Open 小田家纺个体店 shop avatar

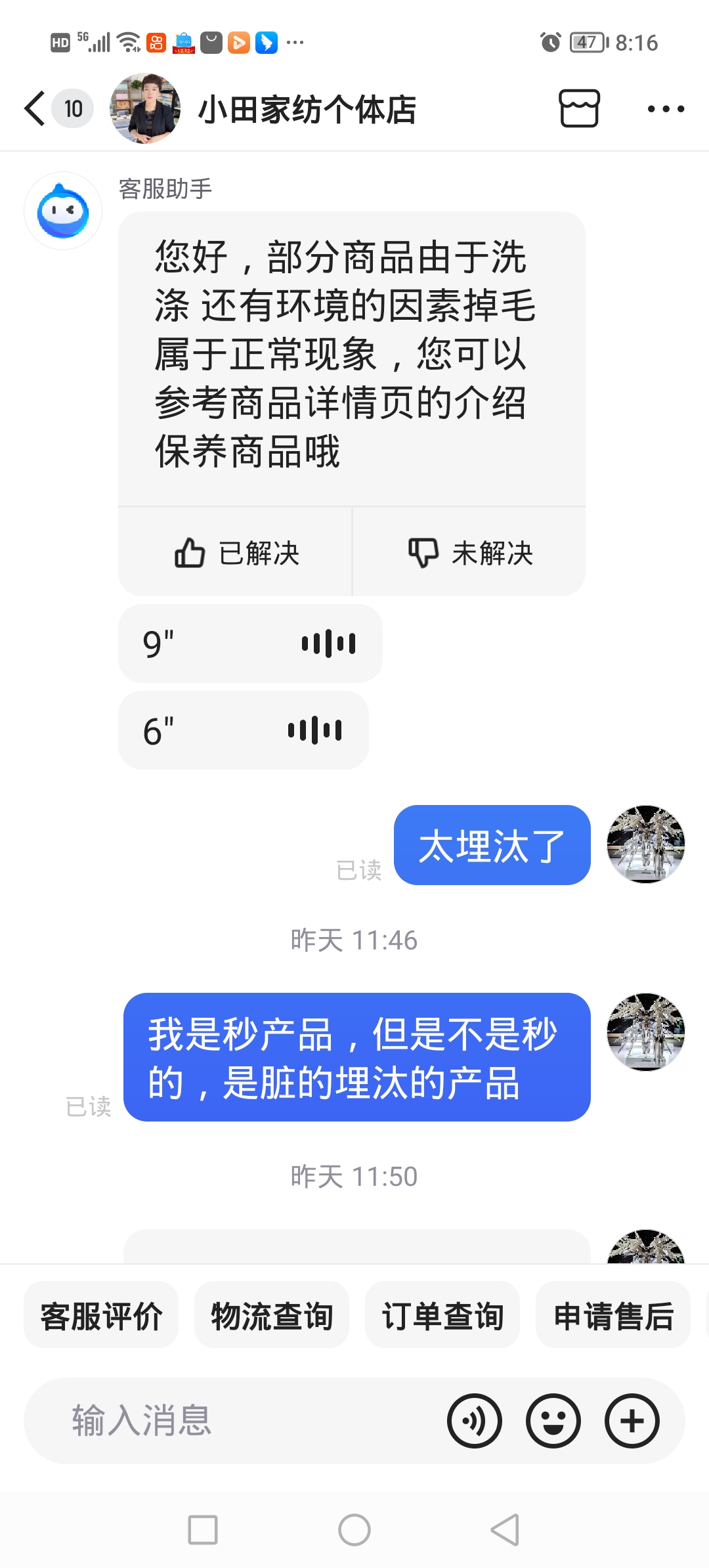tap(145, 108)
